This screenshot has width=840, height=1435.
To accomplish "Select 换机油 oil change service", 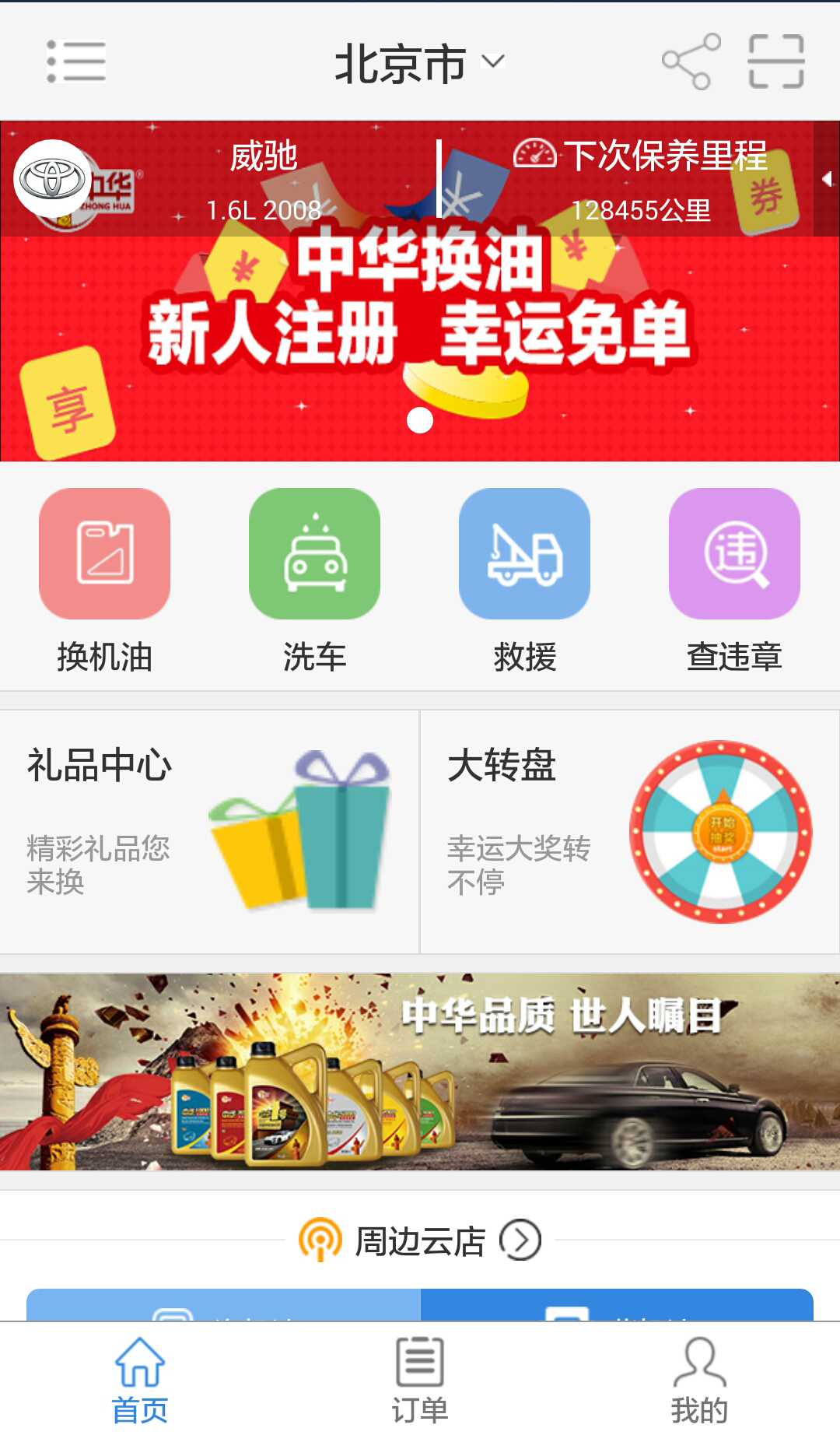I will tap(104, 581).
